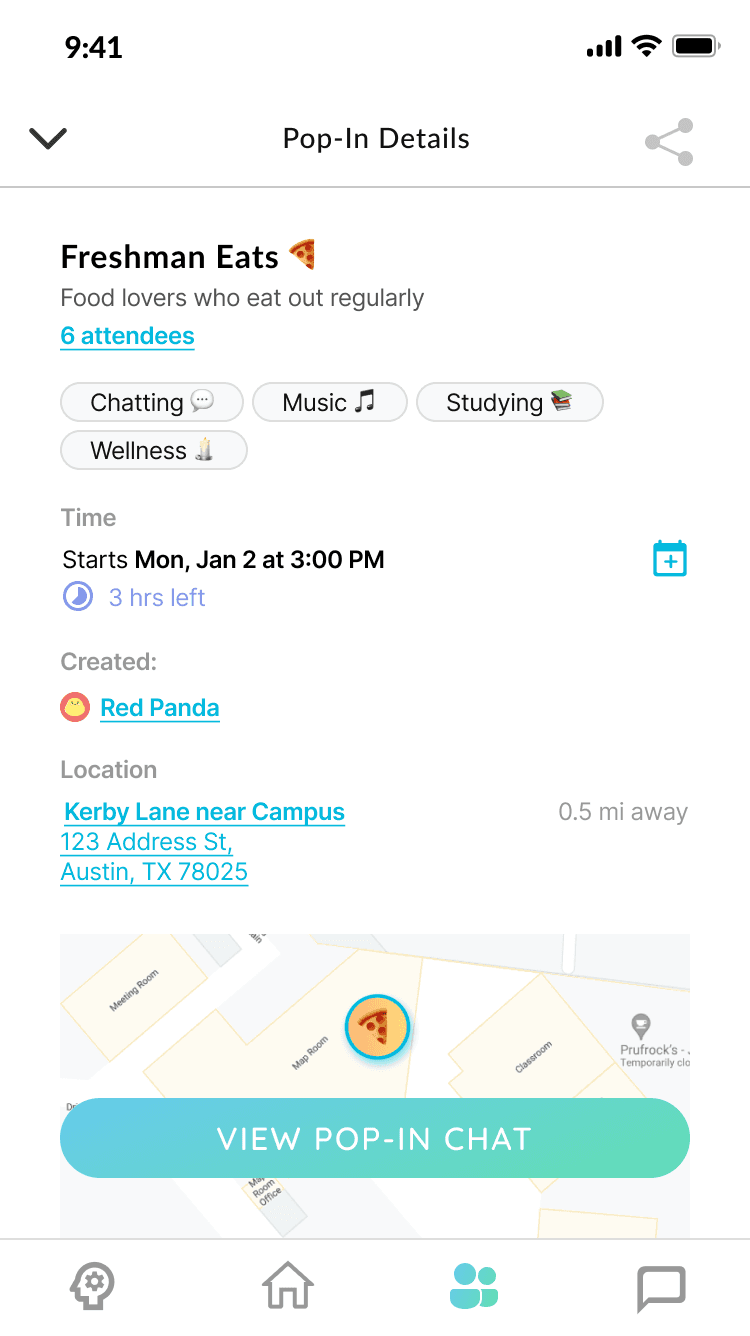Image resolution: width=750 pixels, height=1336 pixels.
Task: Open the messages tab
Action: (661, 1288)
